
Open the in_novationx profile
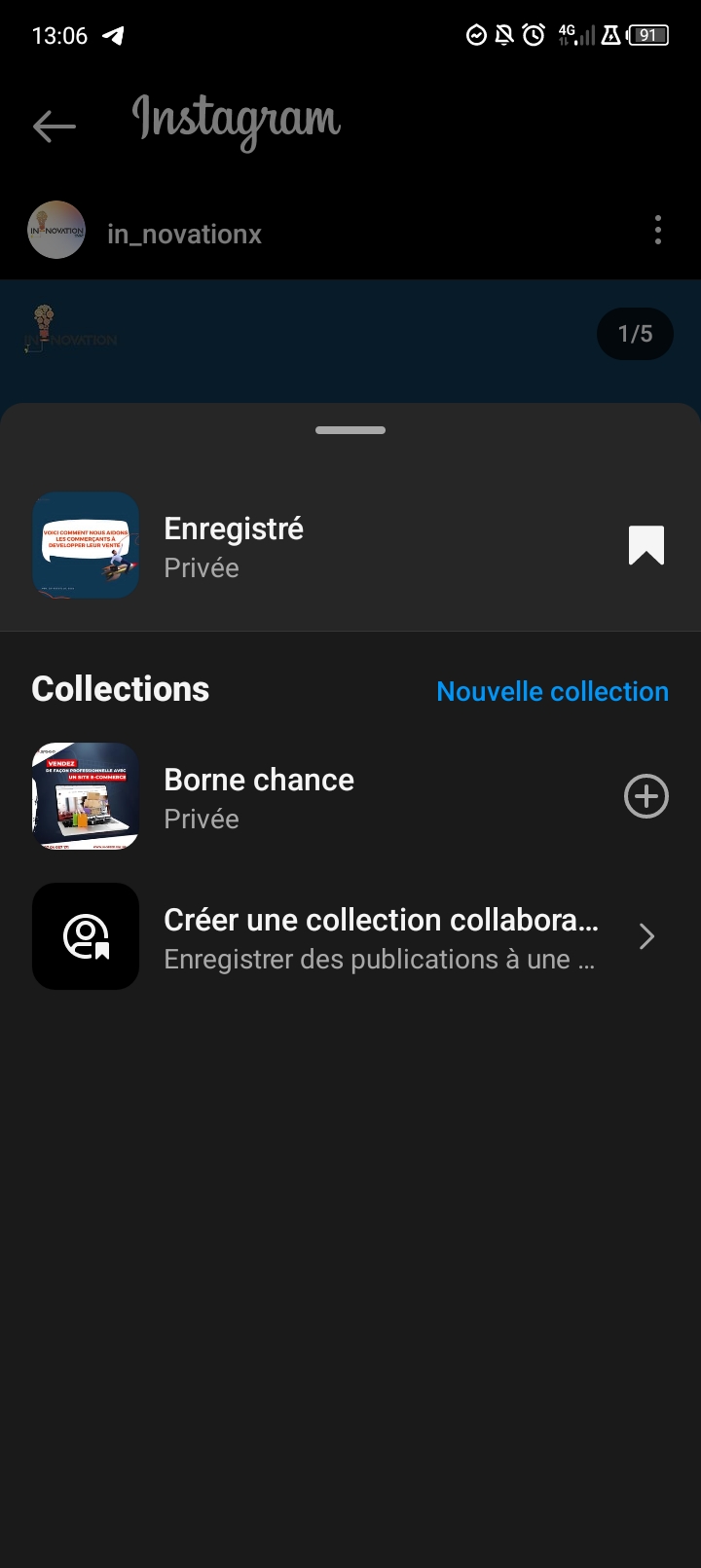point(184,235)
